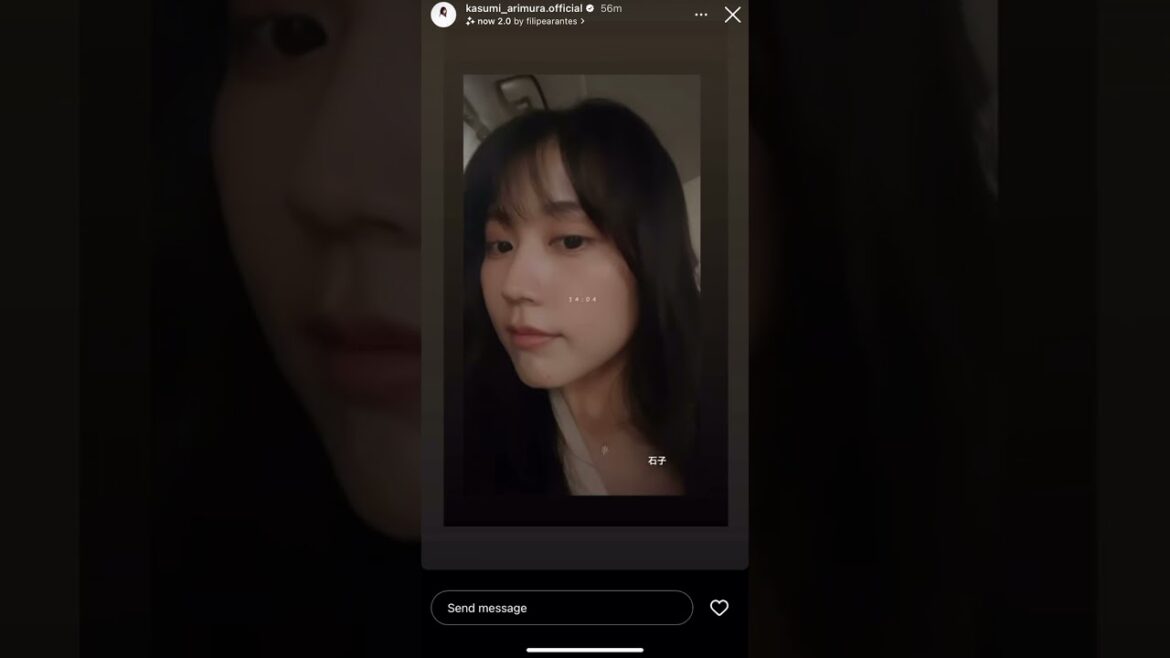The image size is (1170, 658).
Task: Like this story with the heart
Action: [719, 608]
